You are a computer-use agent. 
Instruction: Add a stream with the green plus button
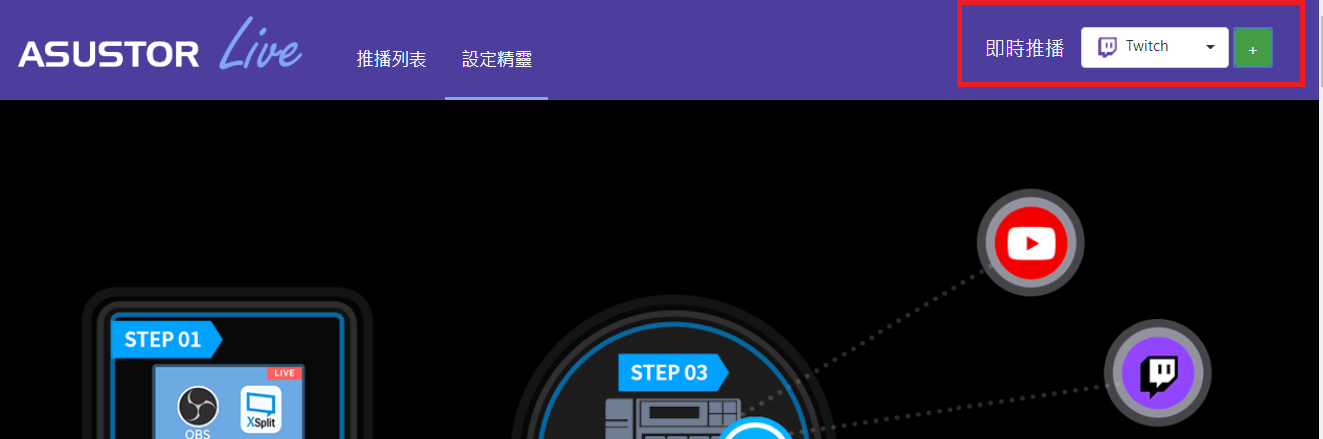[1252, 48]
